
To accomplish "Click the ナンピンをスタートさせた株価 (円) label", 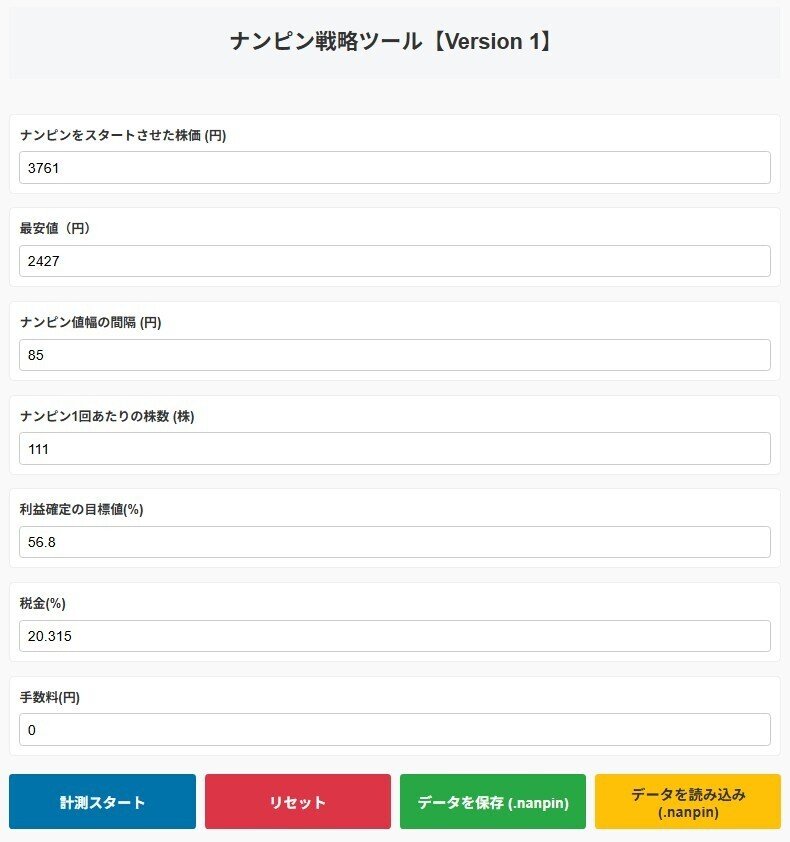I will 122,135.
